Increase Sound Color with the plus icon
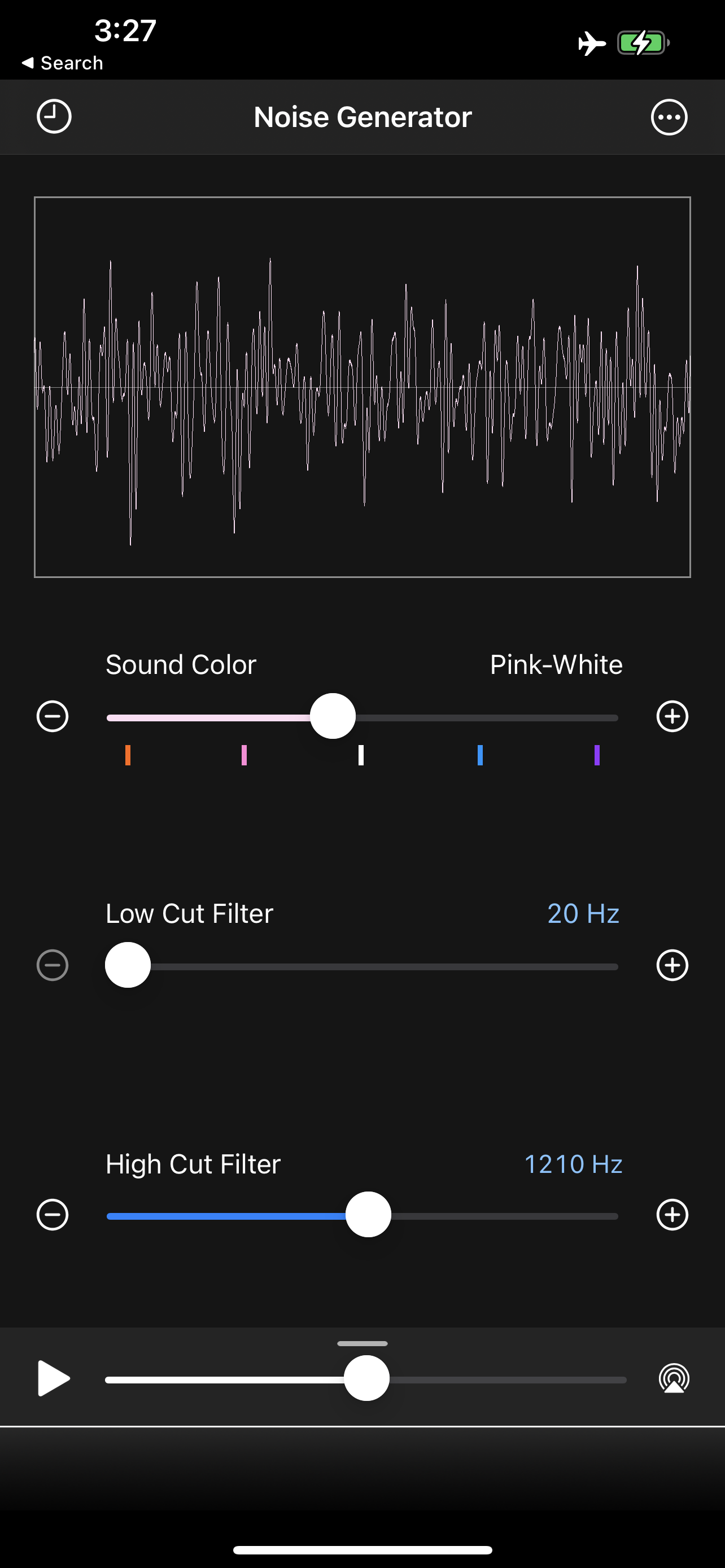 pyautogui.click(x=672, y=716)
